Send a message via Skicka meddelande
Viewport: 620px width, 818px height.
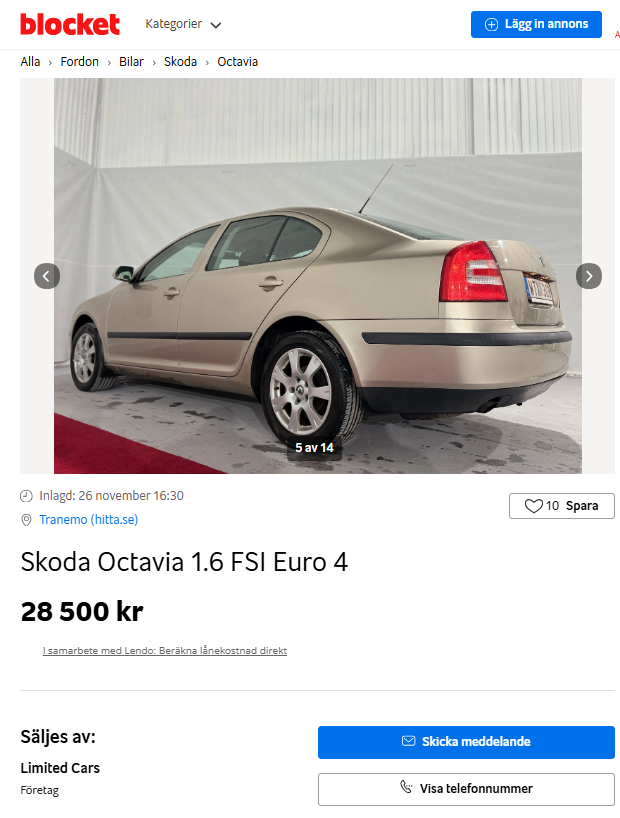pyautogui.click(x=466, y=742)
